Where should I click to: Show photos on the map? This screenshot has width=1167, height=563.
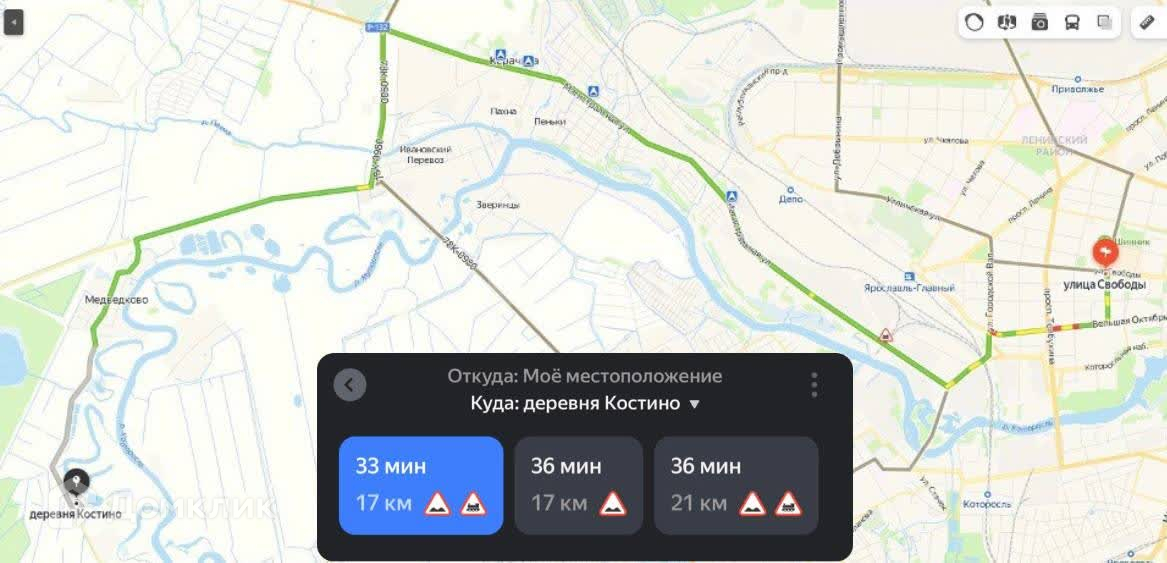click(x=1040, y=22)
